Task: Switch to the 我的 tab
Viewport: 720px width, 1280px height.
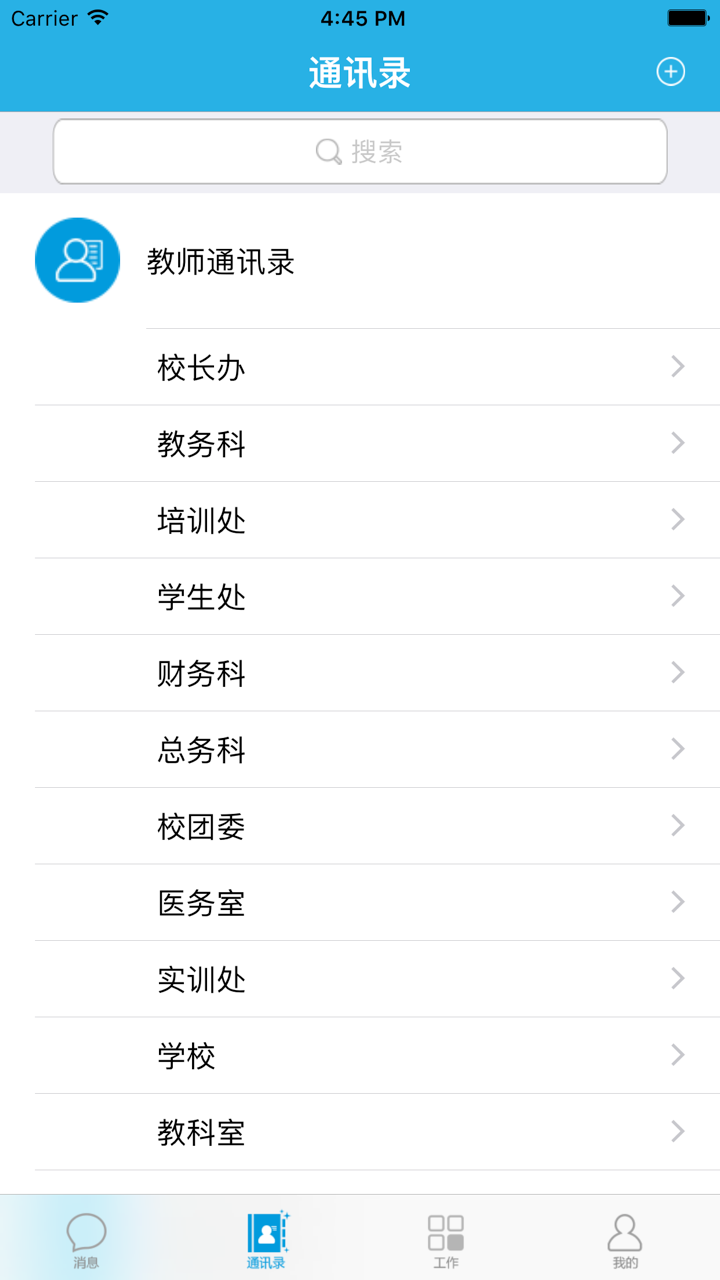Action: (x=625, y=1230)
